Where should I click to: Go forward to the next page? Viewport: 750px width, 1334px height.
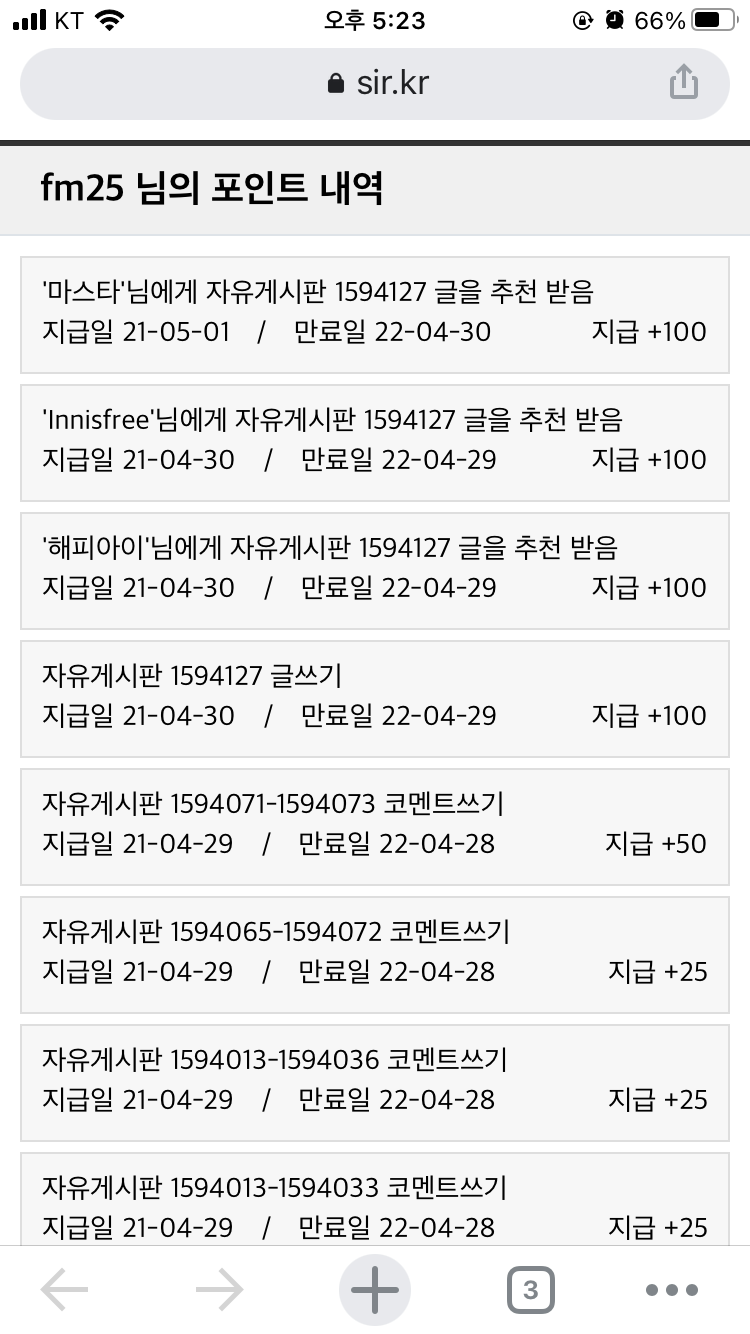point(220,1290)
